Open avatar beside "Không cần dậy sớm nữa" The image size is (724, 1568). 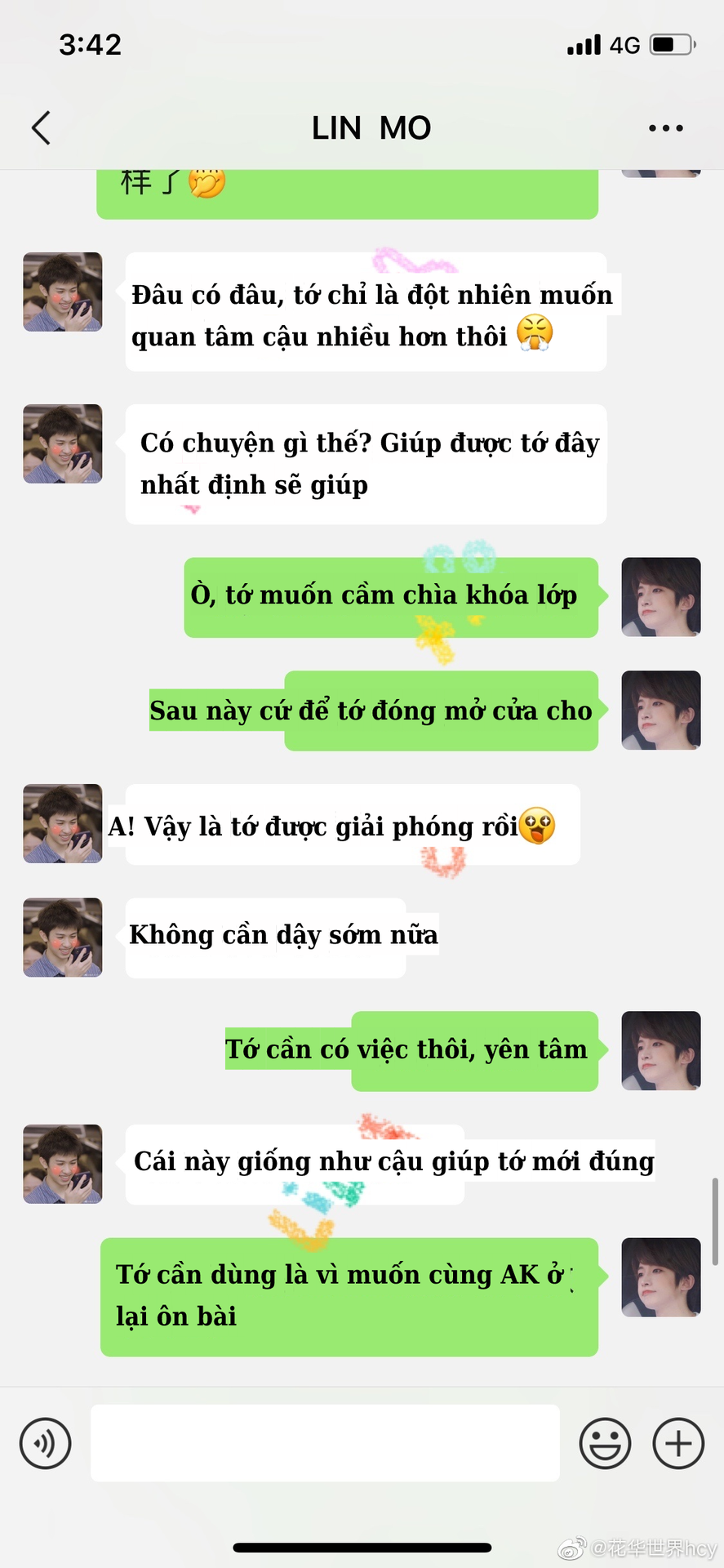pyautogui.click(x=63, y=938)
